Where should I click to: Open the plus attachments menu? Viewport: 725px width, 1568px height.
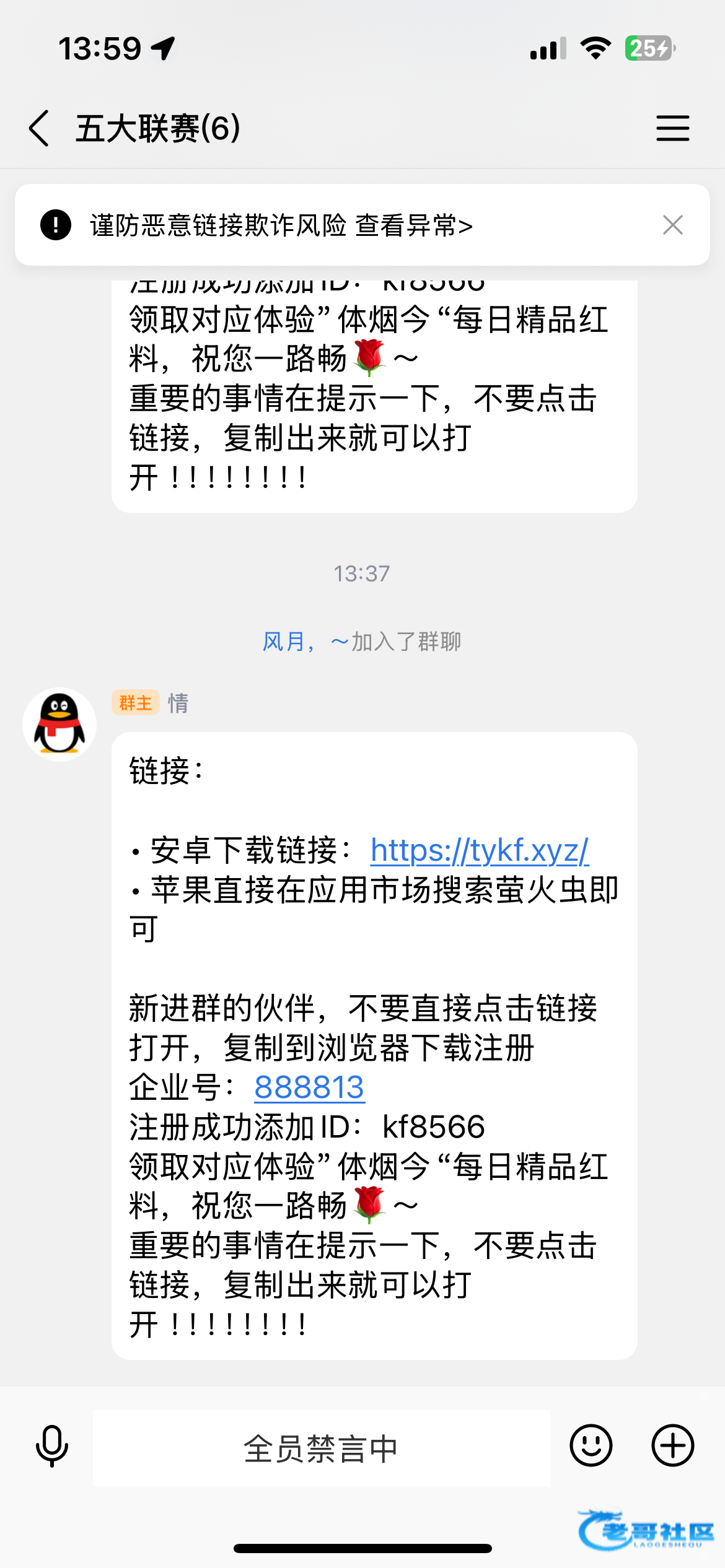(x=672, y=1446)
